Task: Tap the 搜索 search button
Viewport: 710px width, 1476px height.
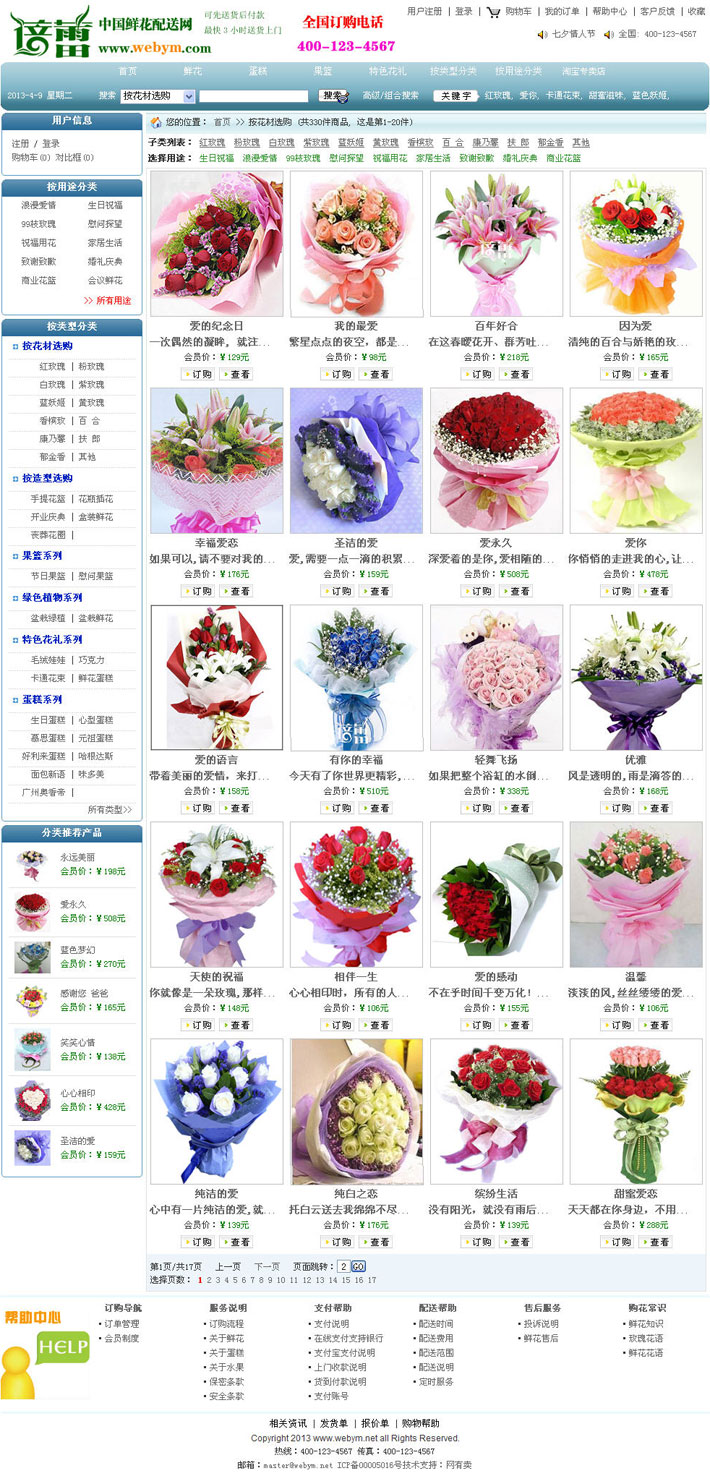Action: pyautogui.click(x=333, y=96)
